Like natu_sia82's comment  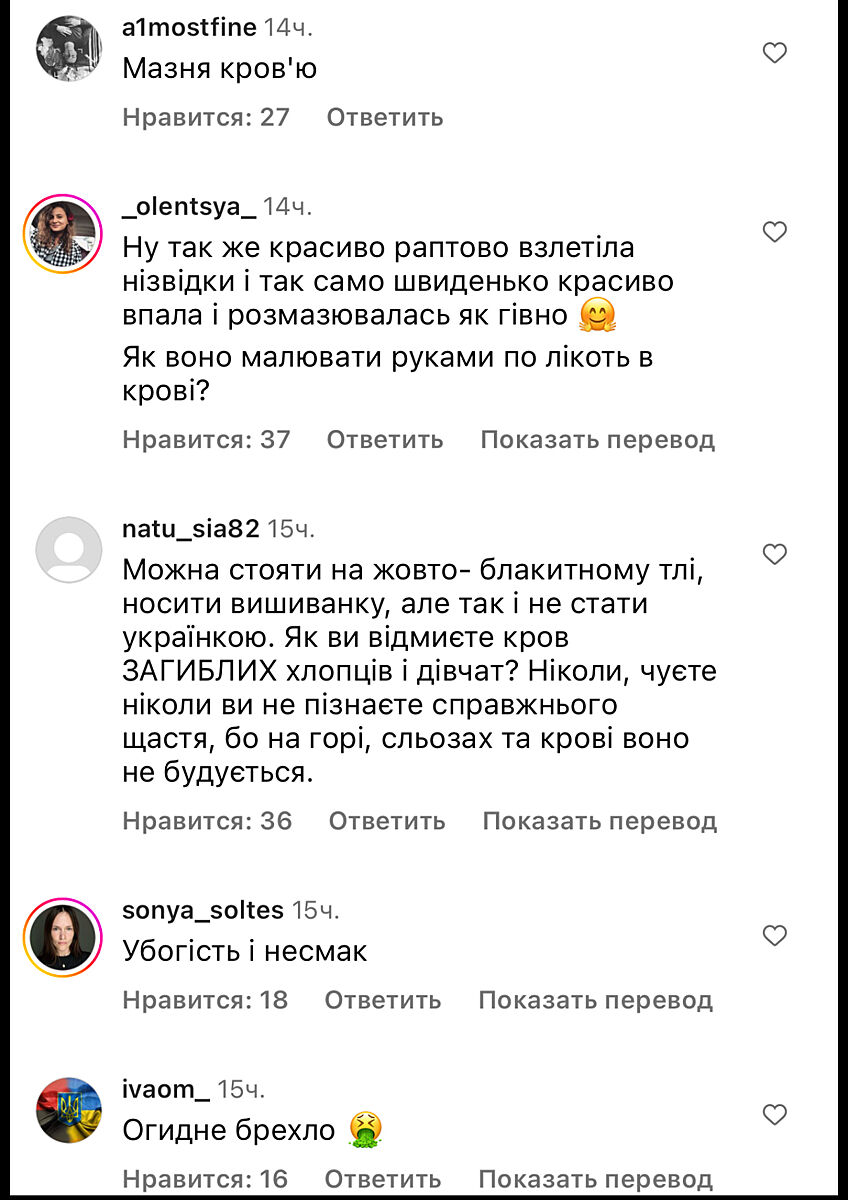pyautogui.click(x=775, y=554)
